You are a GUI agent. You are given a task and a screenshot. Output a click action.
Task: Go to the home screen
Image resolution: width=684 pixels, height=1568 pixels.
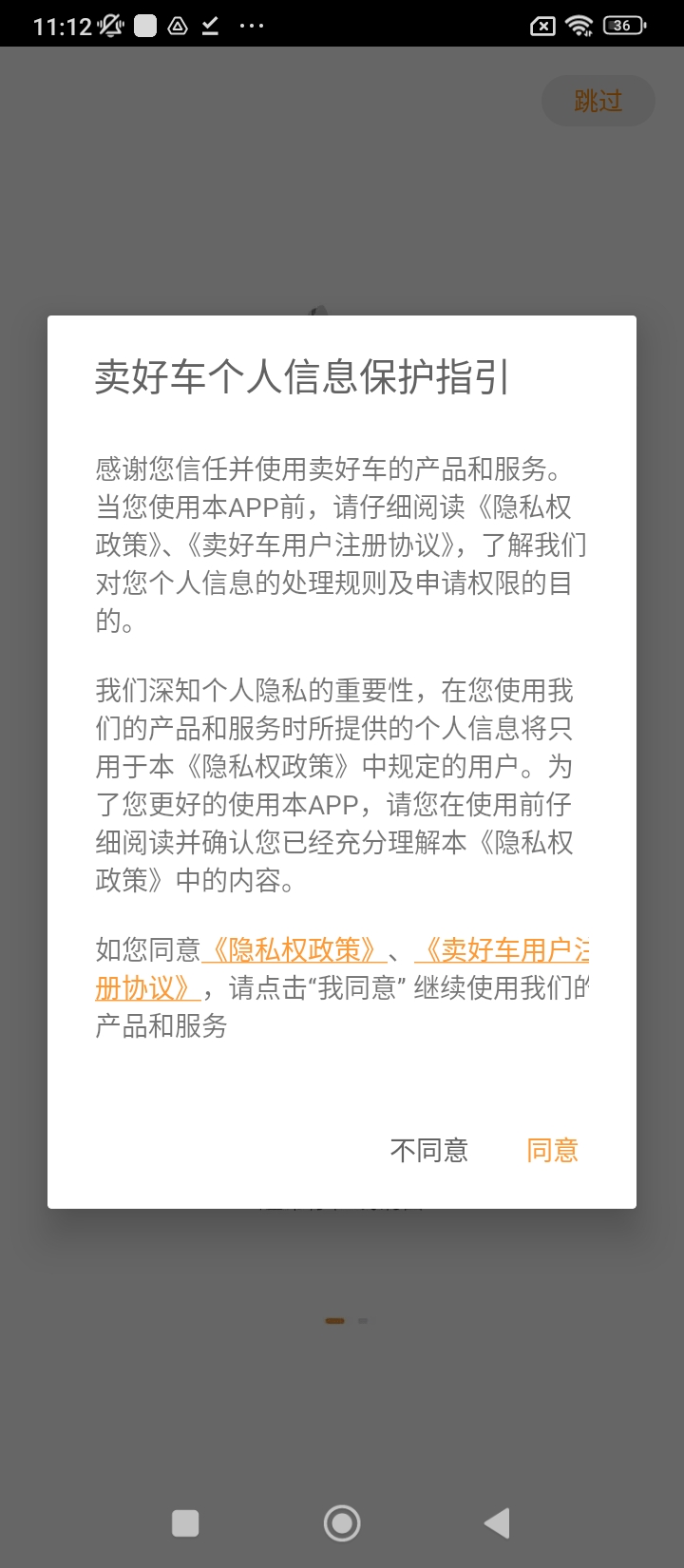tap(342, 1522)
